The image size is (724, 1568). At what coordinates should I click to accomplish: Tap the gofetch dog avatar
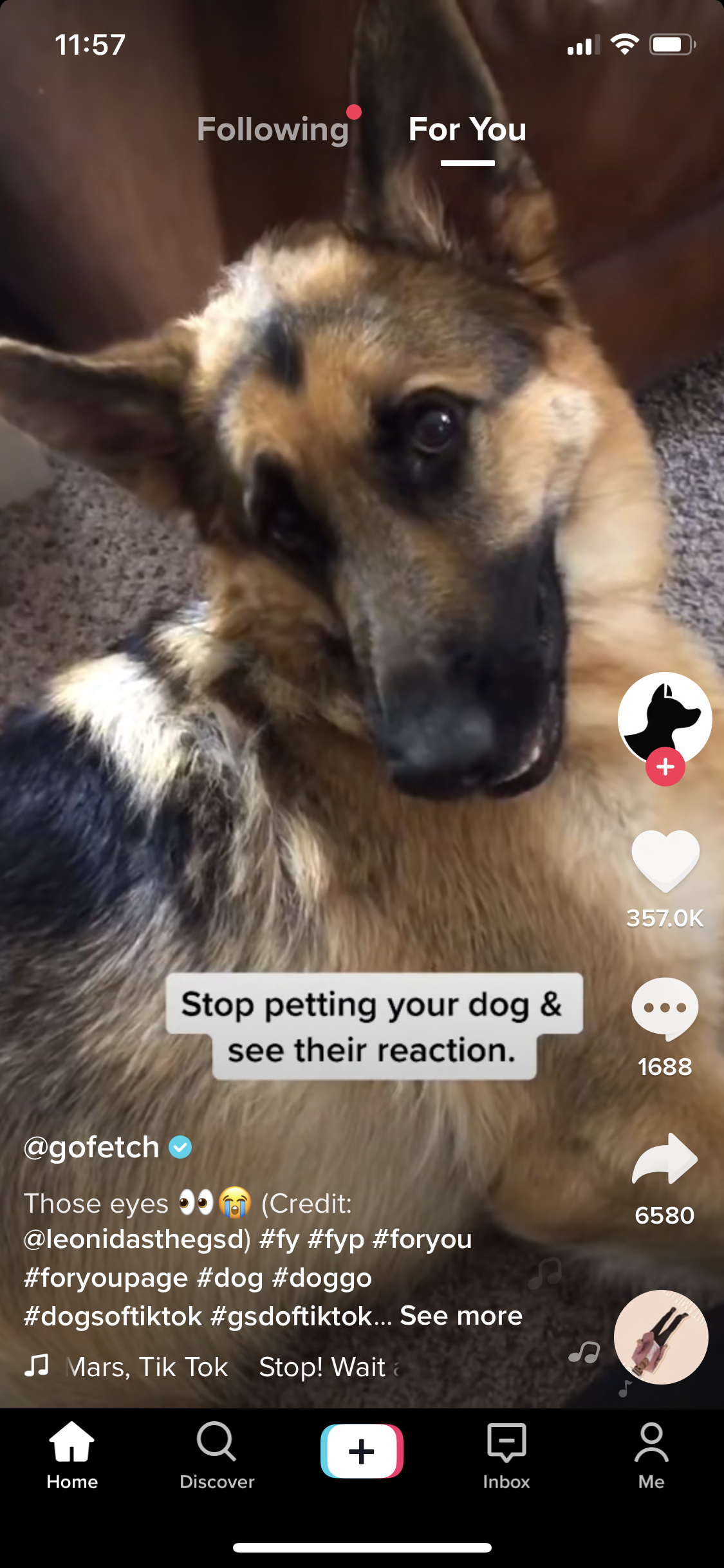[665, 718]
